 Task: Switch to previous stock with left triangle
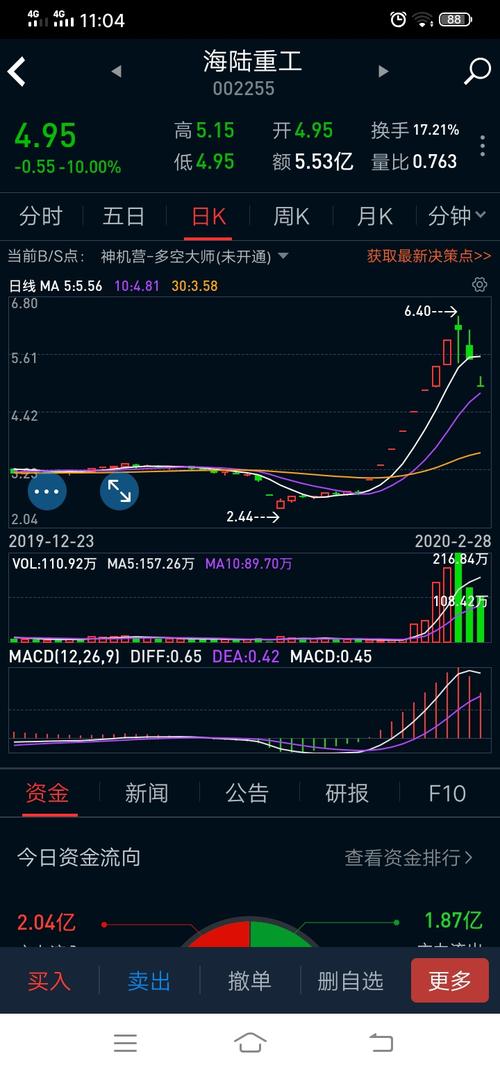(x=116, y=71)
